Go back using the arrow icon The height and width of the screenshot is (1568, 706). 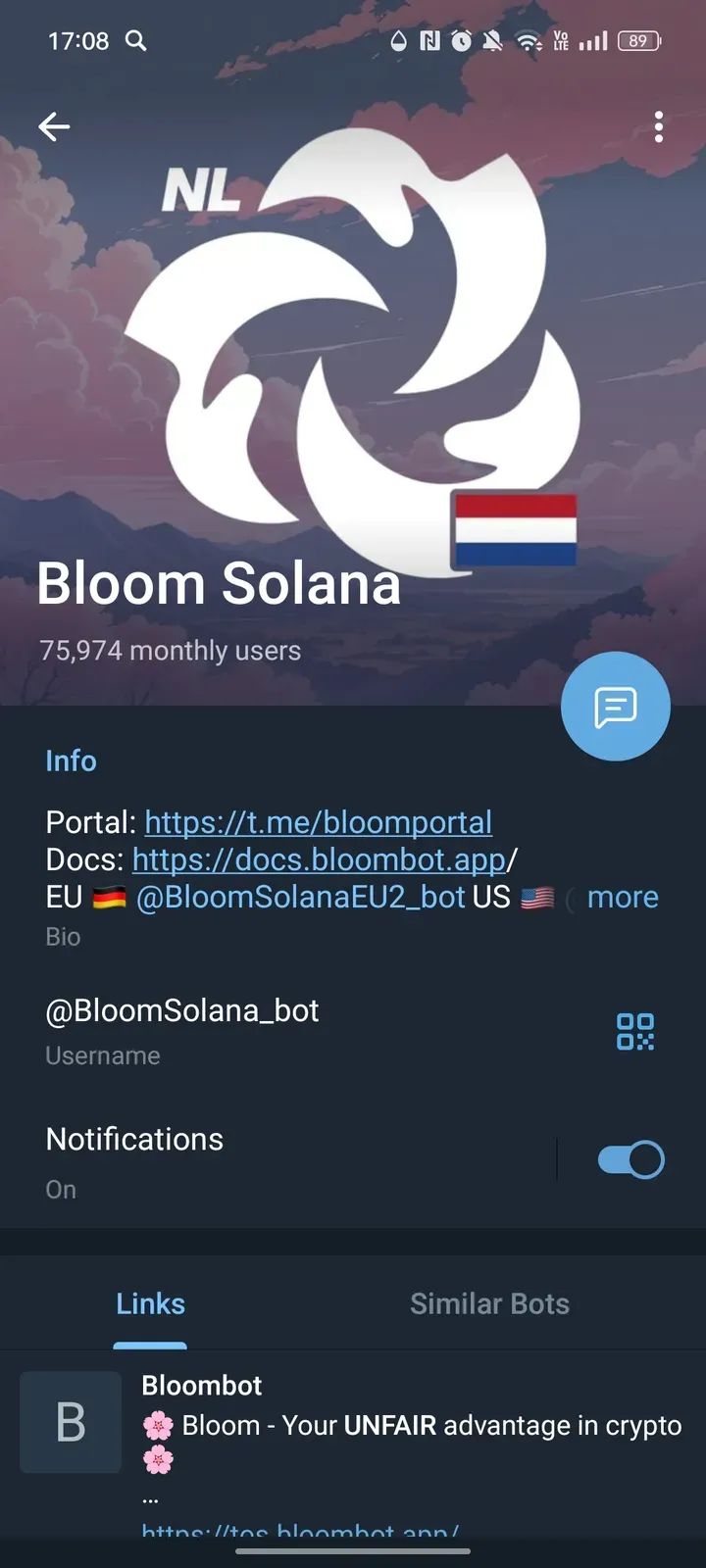tap(54, 126)
